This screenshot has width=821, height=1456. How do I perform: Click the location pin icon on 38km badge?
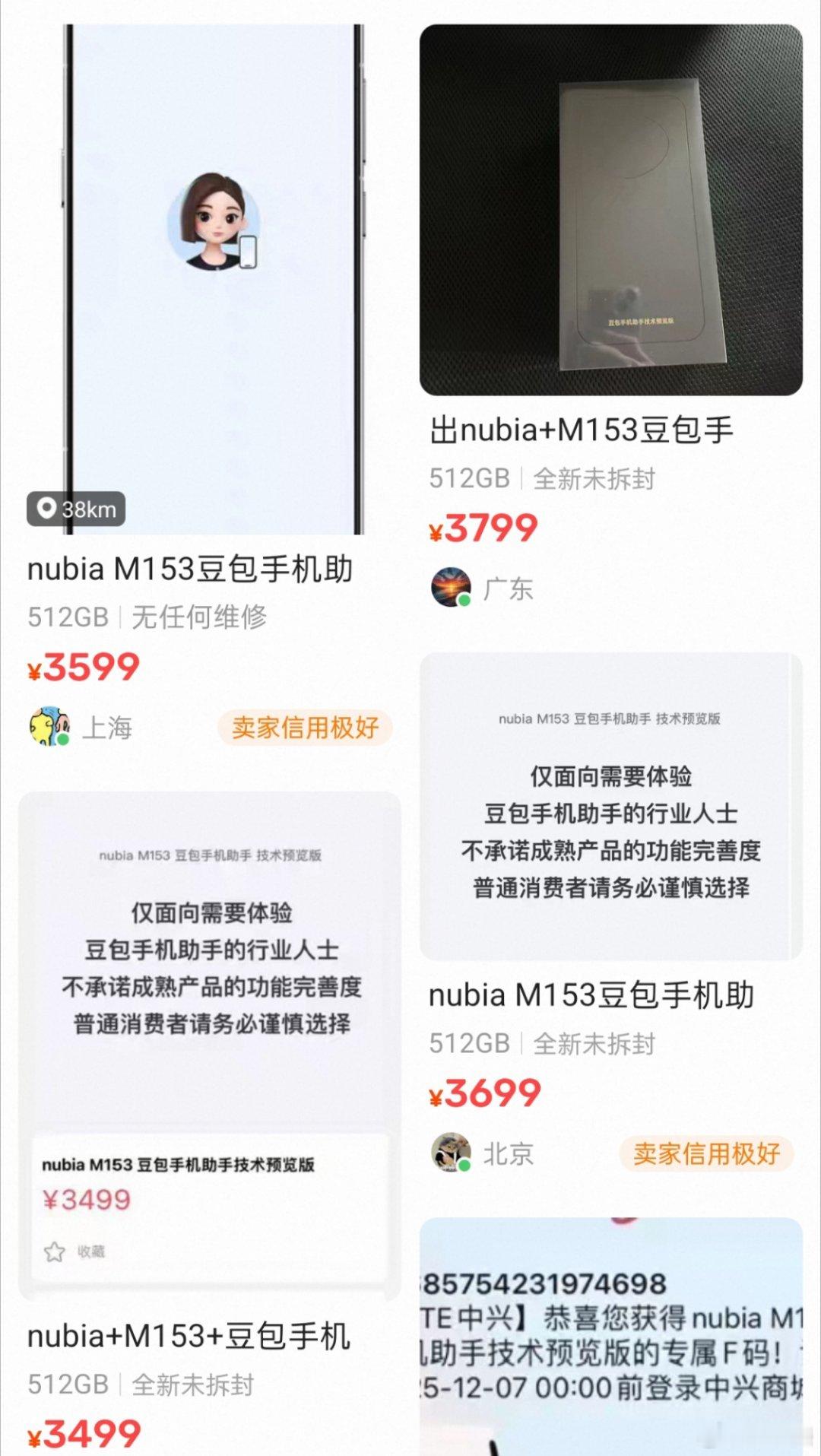[49, 510]
